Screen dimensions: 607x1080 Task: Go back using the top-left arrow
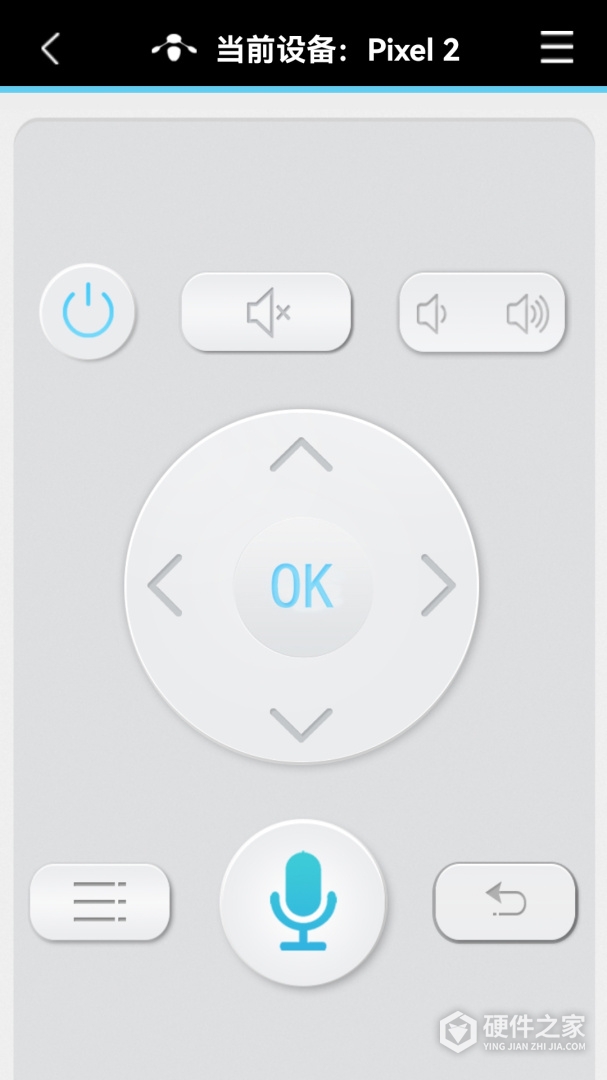pos(50,48)
